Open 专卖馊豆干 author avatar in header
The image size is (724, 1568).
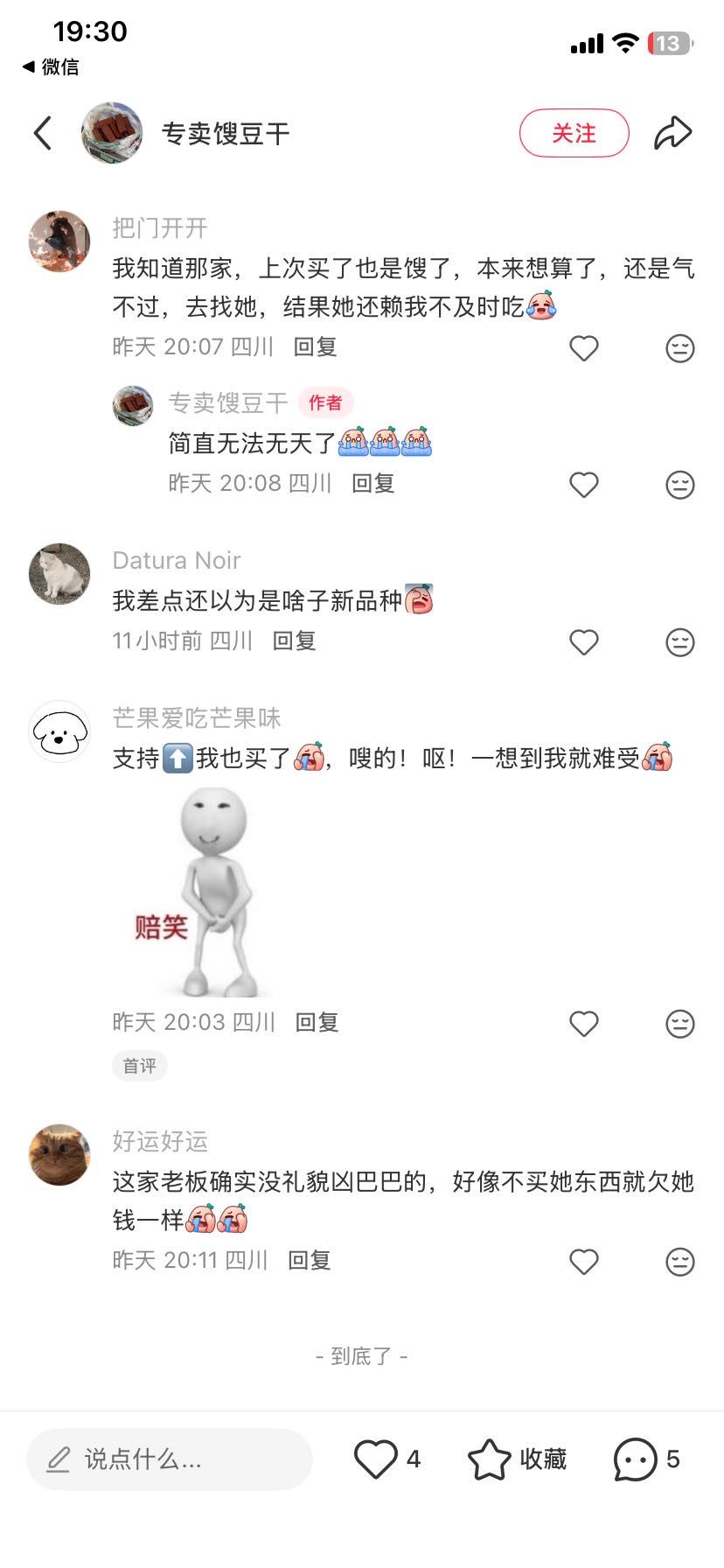[x=112, y=133]
